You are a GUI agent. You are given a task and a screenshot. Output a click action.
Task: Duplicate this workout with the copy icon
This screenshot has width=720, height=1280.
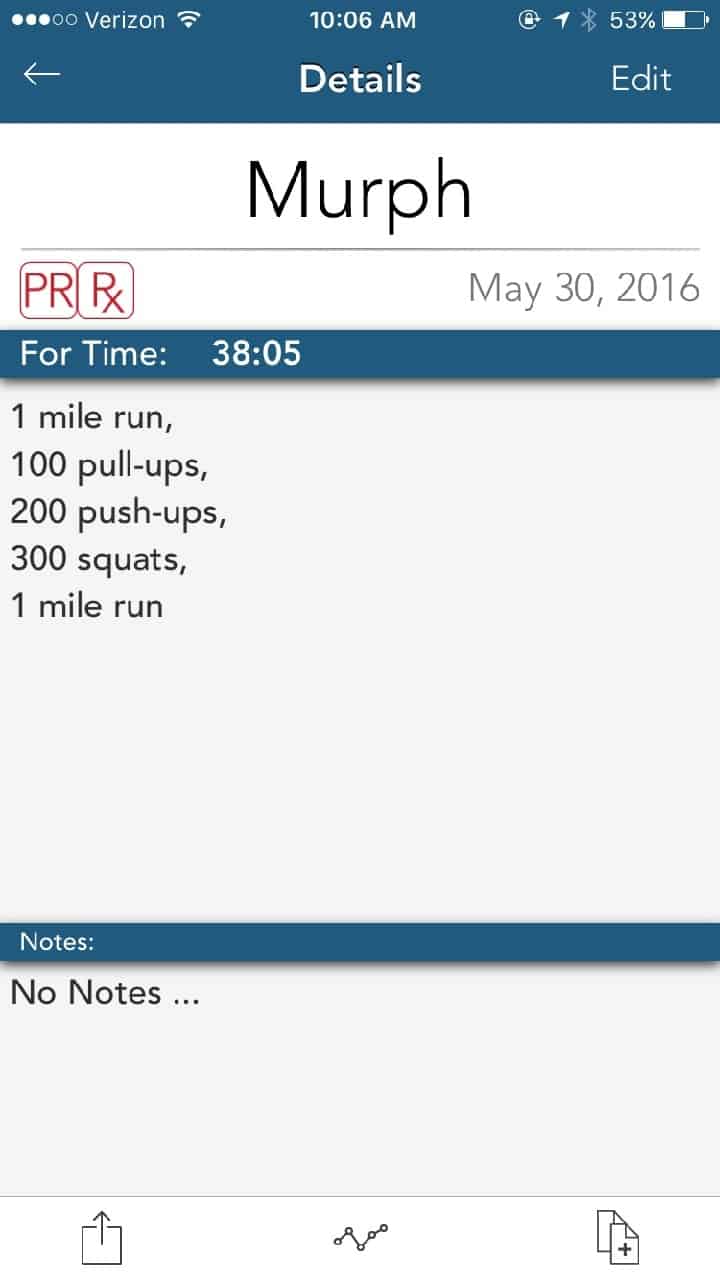coord(617,1236)
